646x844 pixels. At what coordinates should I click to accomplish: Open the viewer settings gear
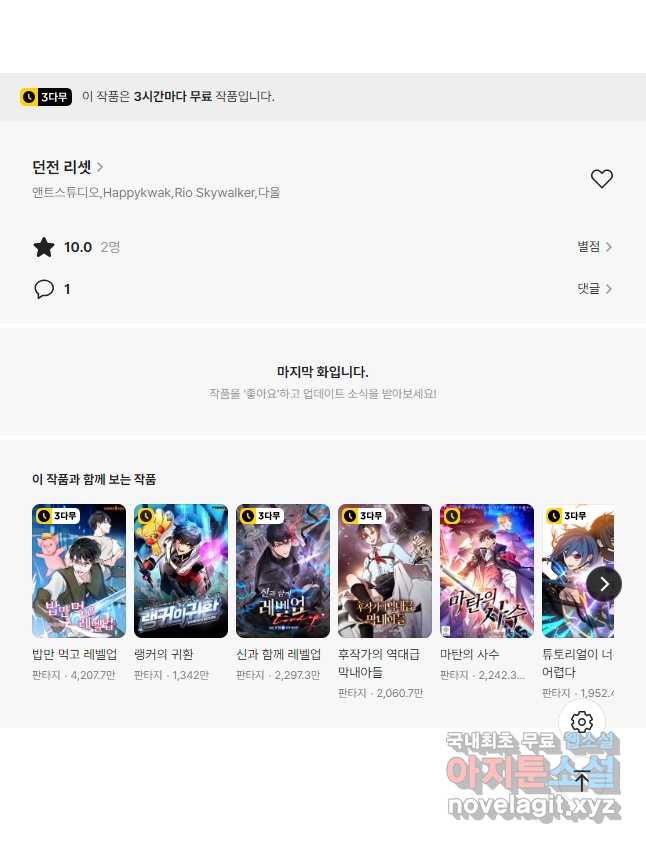pyautogui.click(x=582, y=722)
